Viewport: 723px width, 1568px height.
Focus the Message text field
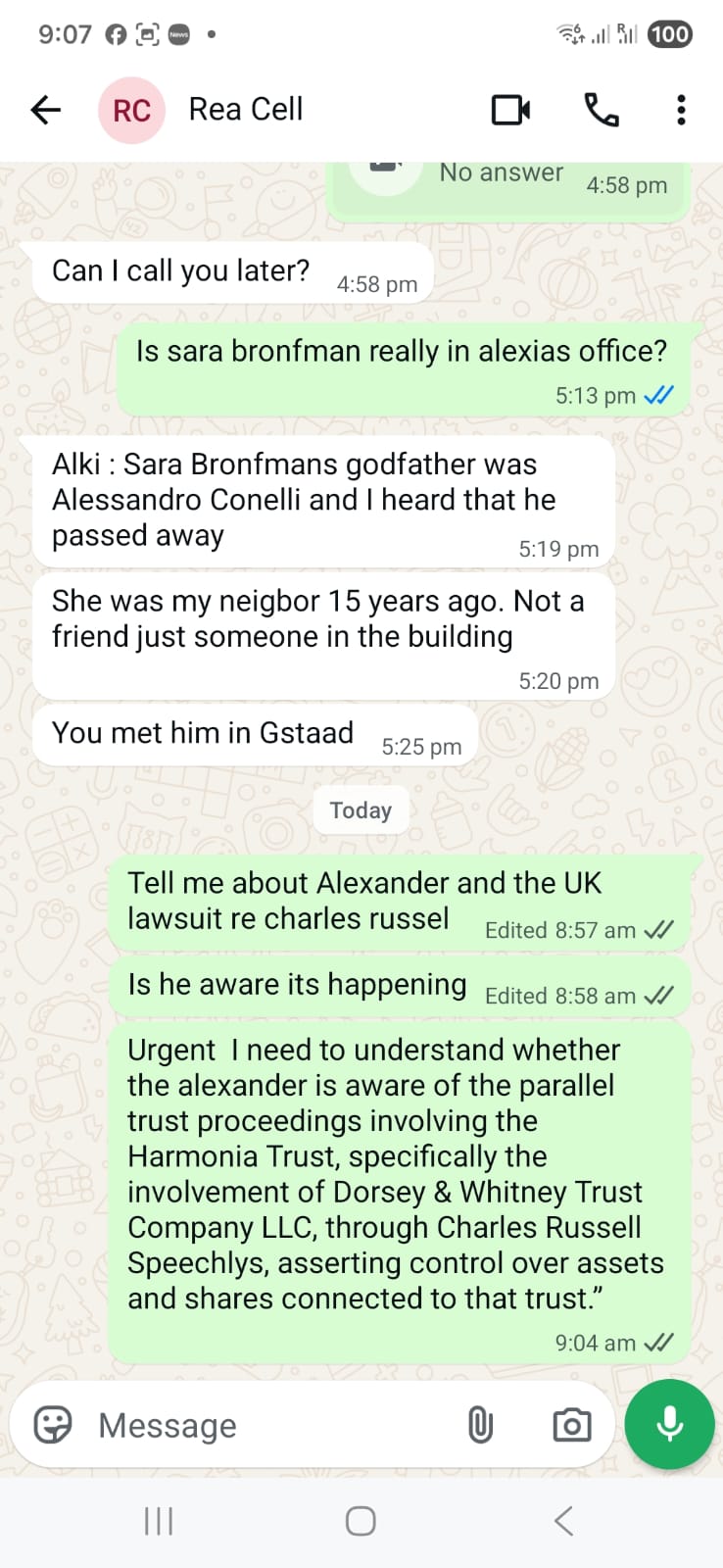tap(265, 1425)
